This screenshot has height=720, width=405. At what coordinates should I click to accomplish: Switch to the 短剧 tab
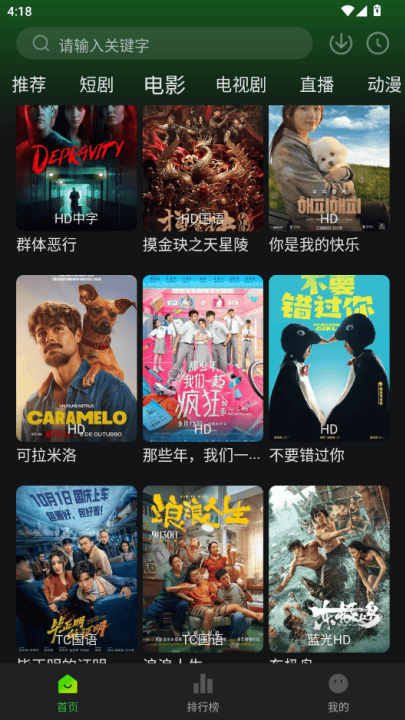(96, 85)
